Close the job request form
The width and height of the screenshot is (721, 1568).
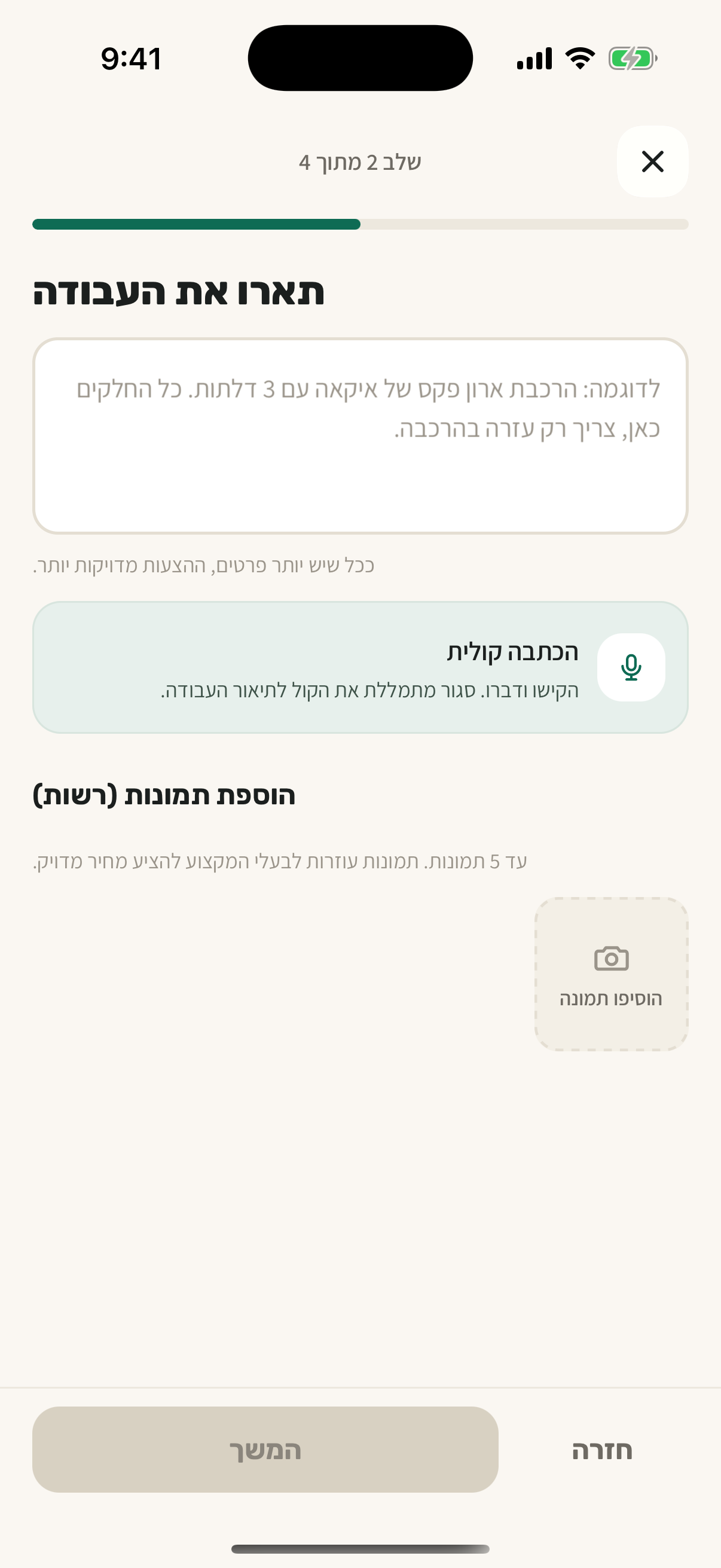652,161
